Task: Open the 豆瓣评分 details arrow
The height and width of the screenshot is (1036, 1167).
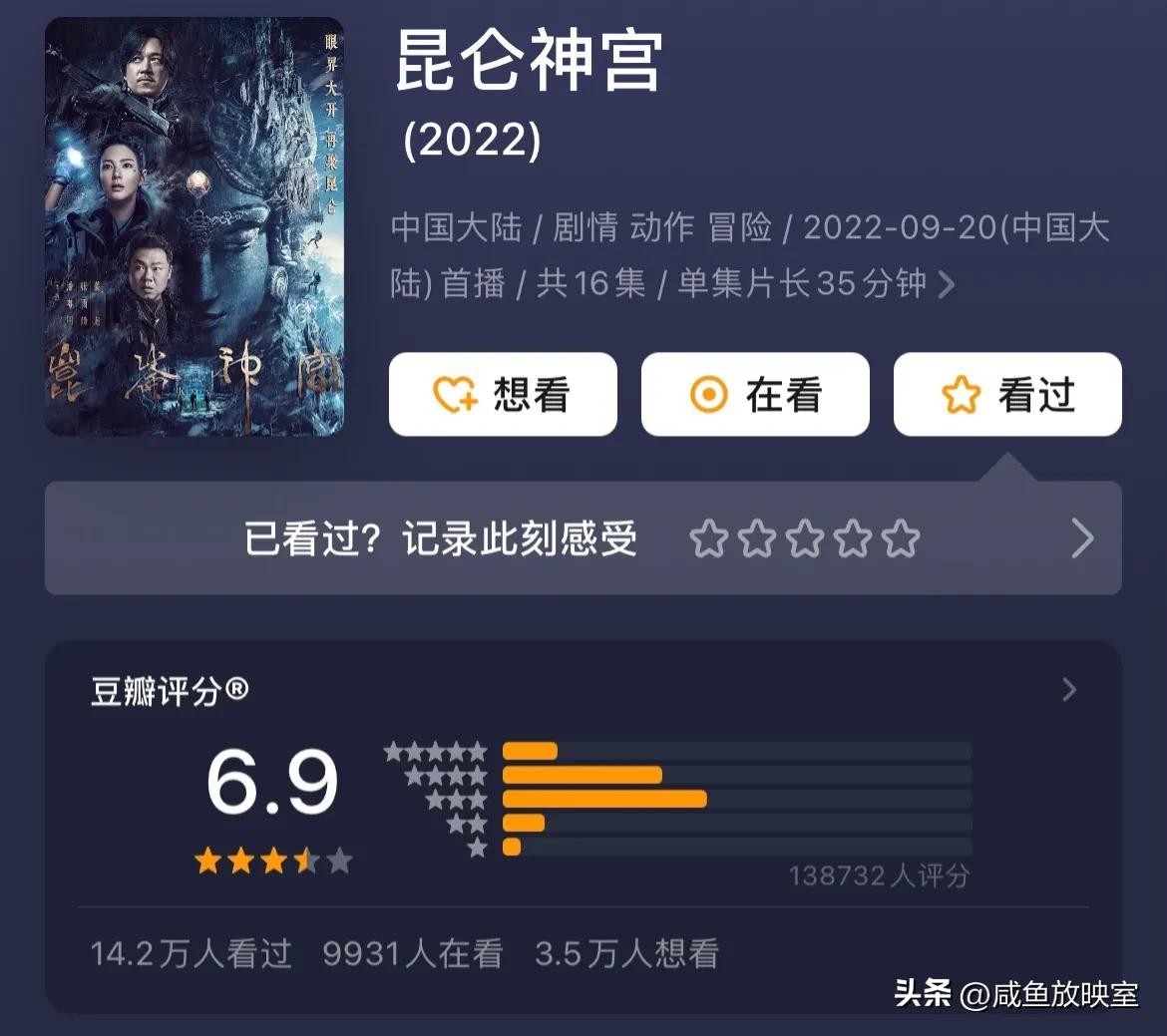Action: tap(1069, 689)
